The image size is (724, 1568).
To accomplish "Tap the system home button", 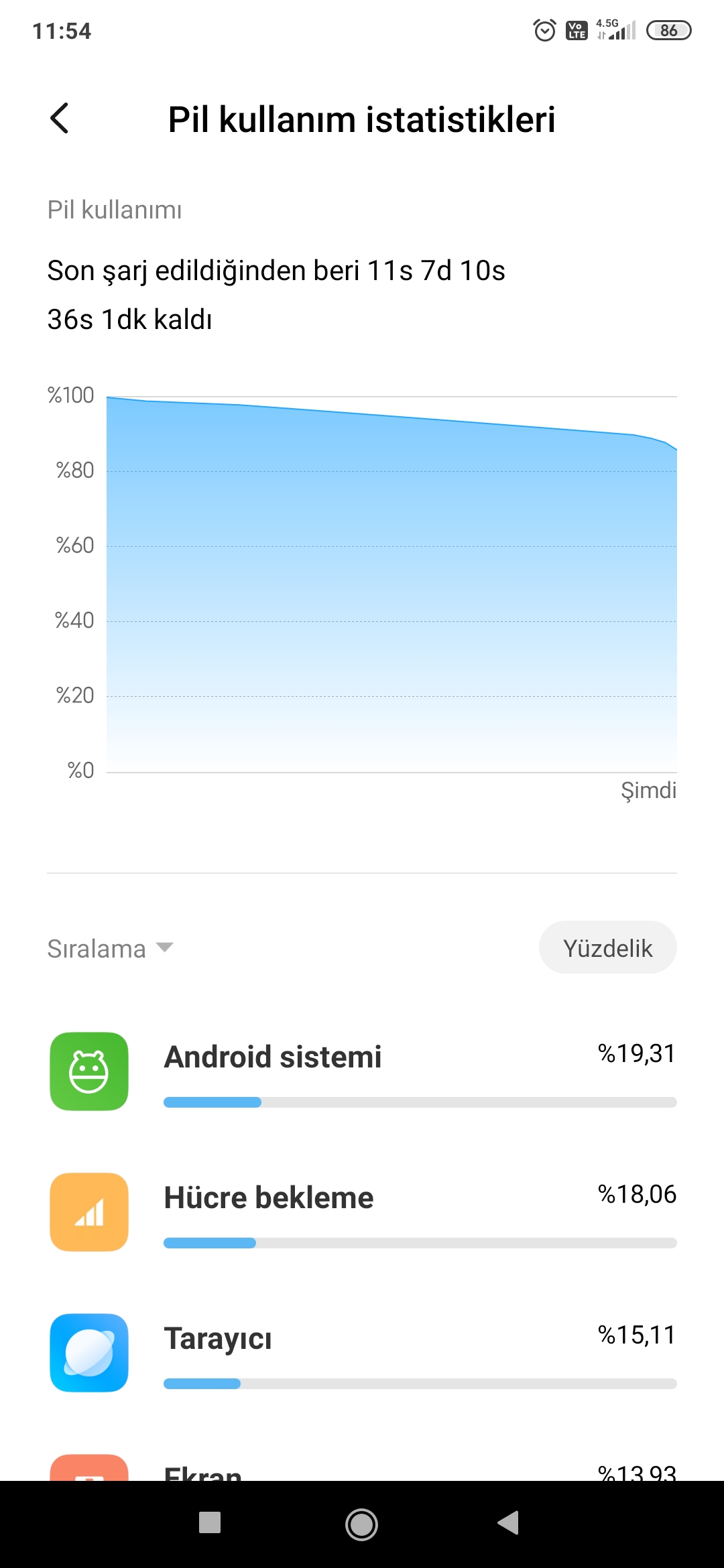I will 361,1524.
